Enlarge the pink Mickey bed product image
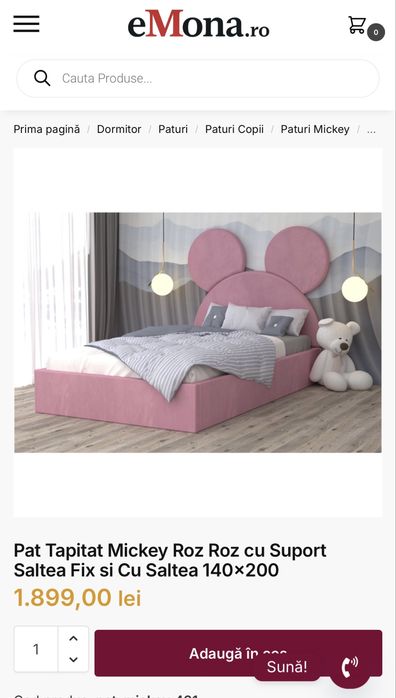Image resolution: width=396 pixels, height=698 pixels. tap(198, 332)
